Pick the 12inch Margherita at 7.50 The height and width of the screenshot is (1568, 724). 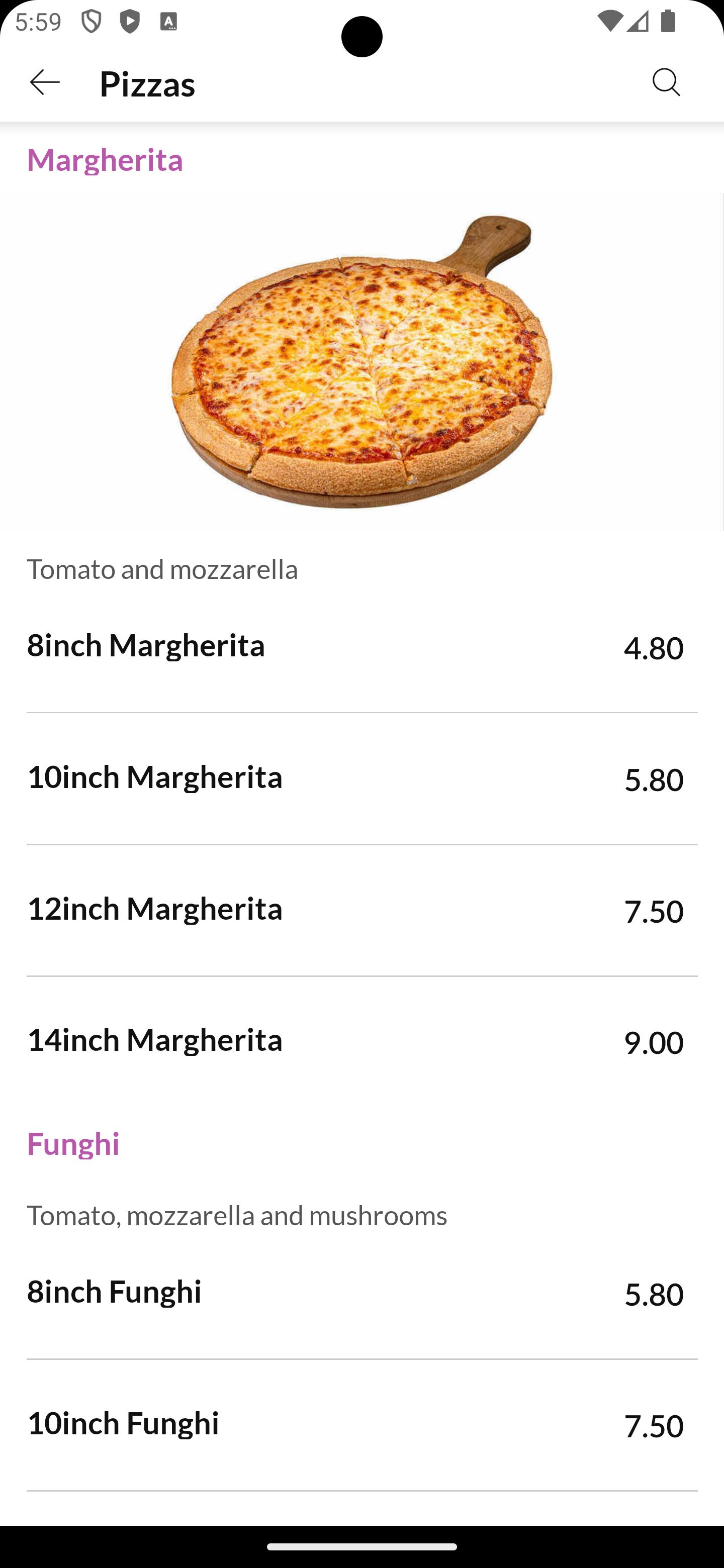click(x=361, y=911)
